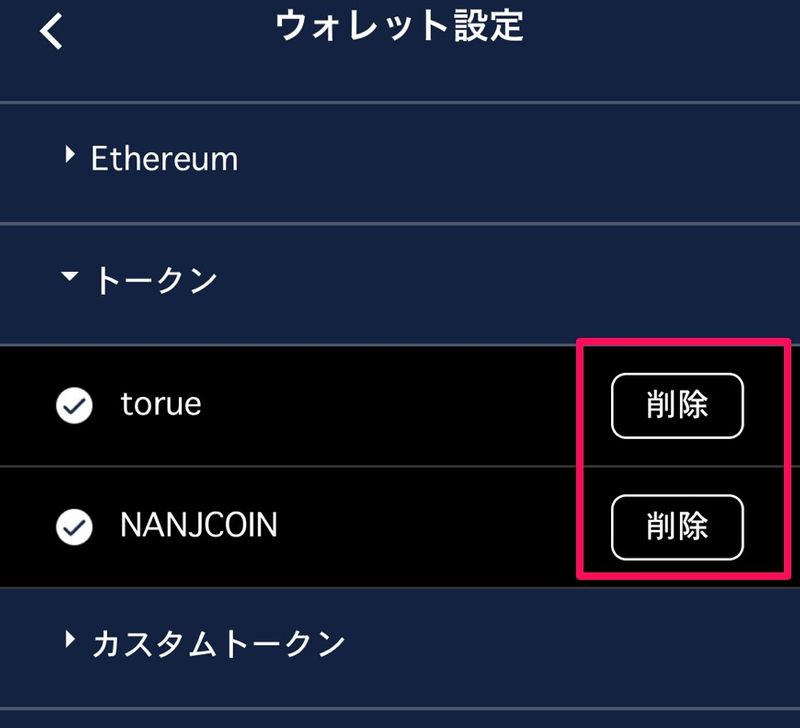Uncheck the torue token
The height and width of the screenshot is (728, 800).
click(x=73, y=406)
